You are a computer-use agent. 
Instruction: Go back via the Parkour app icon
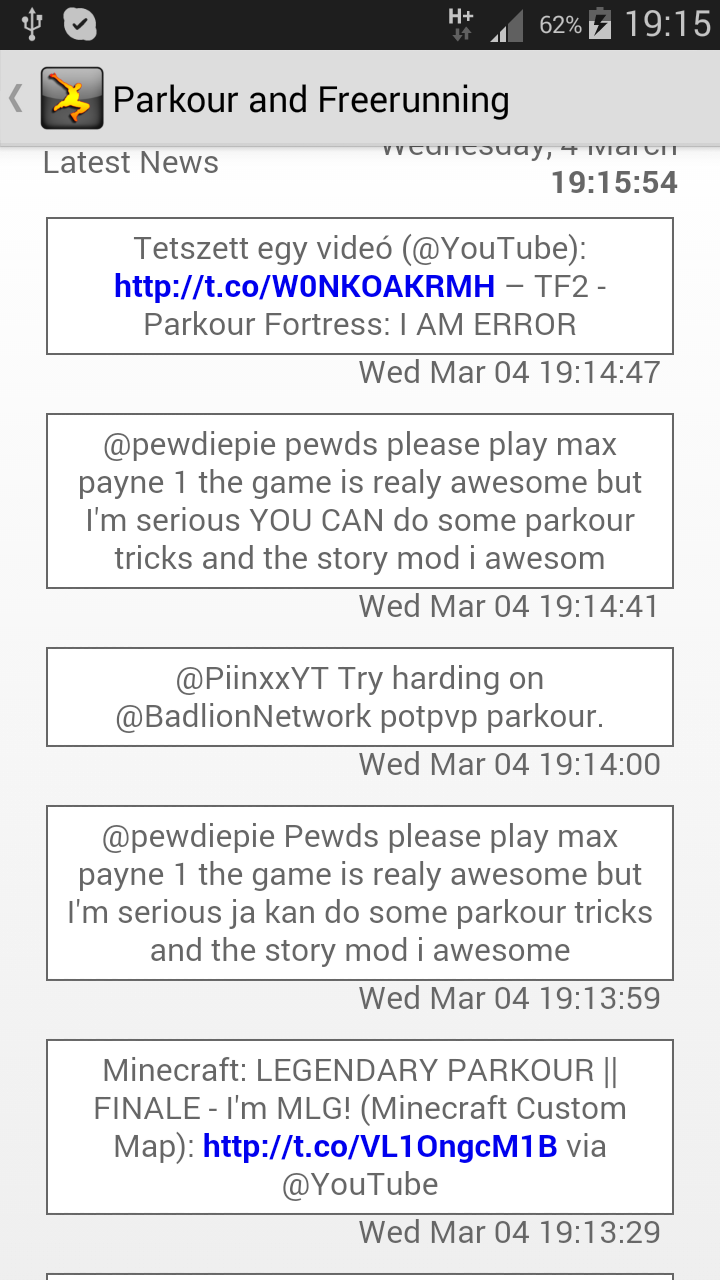point(72,98)
